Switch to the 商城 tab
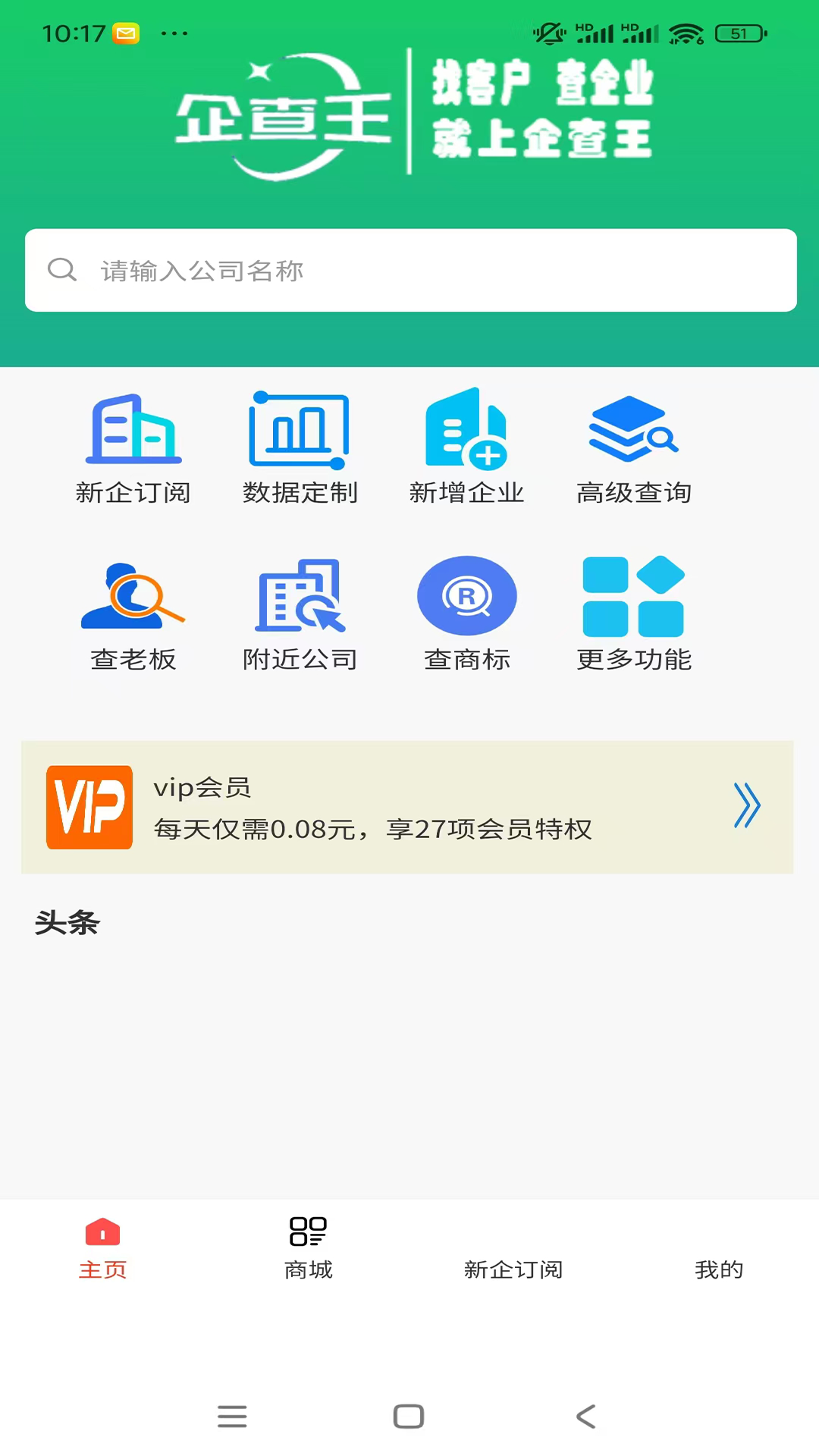 pyautogui.click(x=308, y=1248)
